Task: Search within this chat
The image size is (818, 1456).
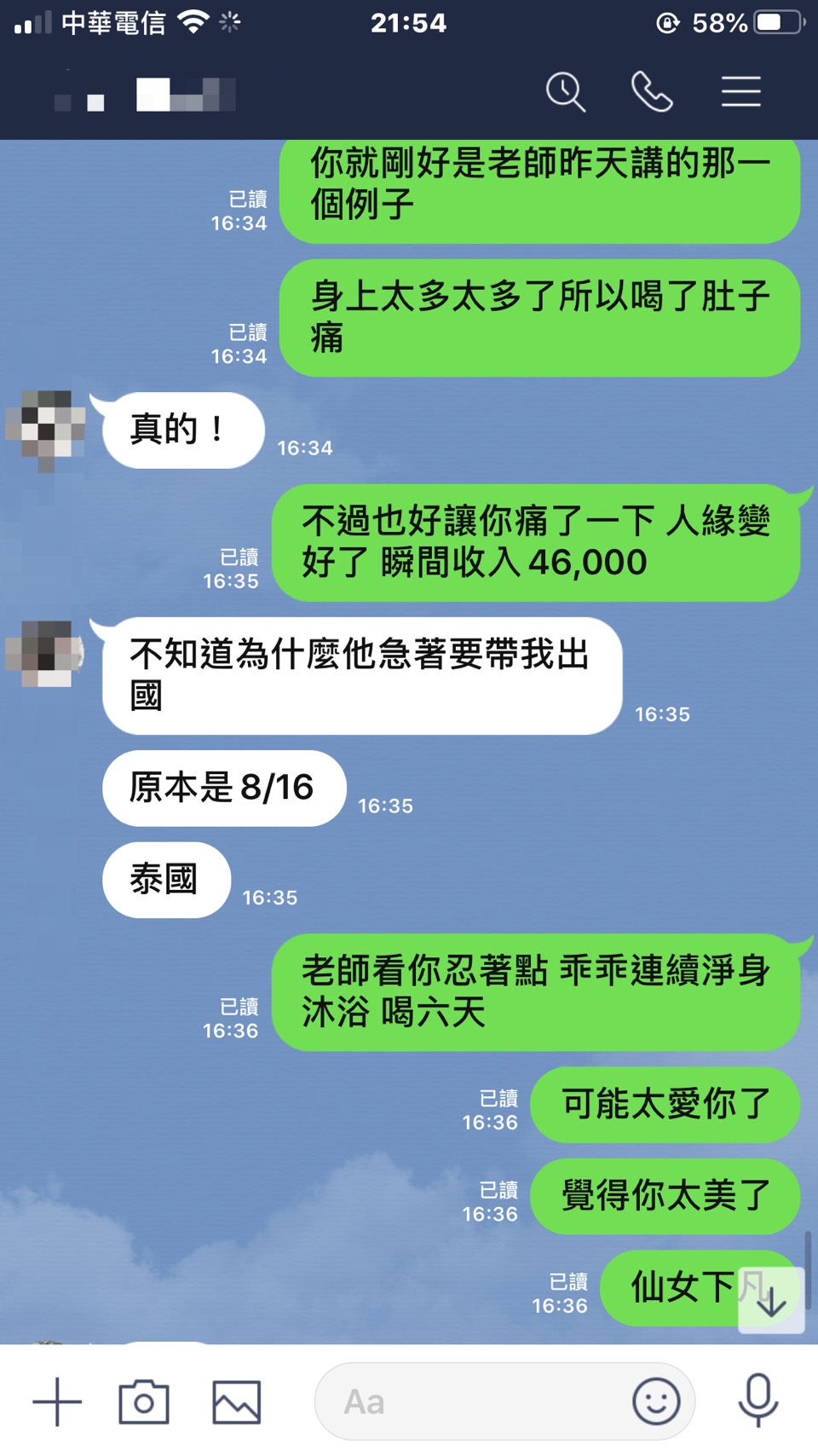Action: 566,92
